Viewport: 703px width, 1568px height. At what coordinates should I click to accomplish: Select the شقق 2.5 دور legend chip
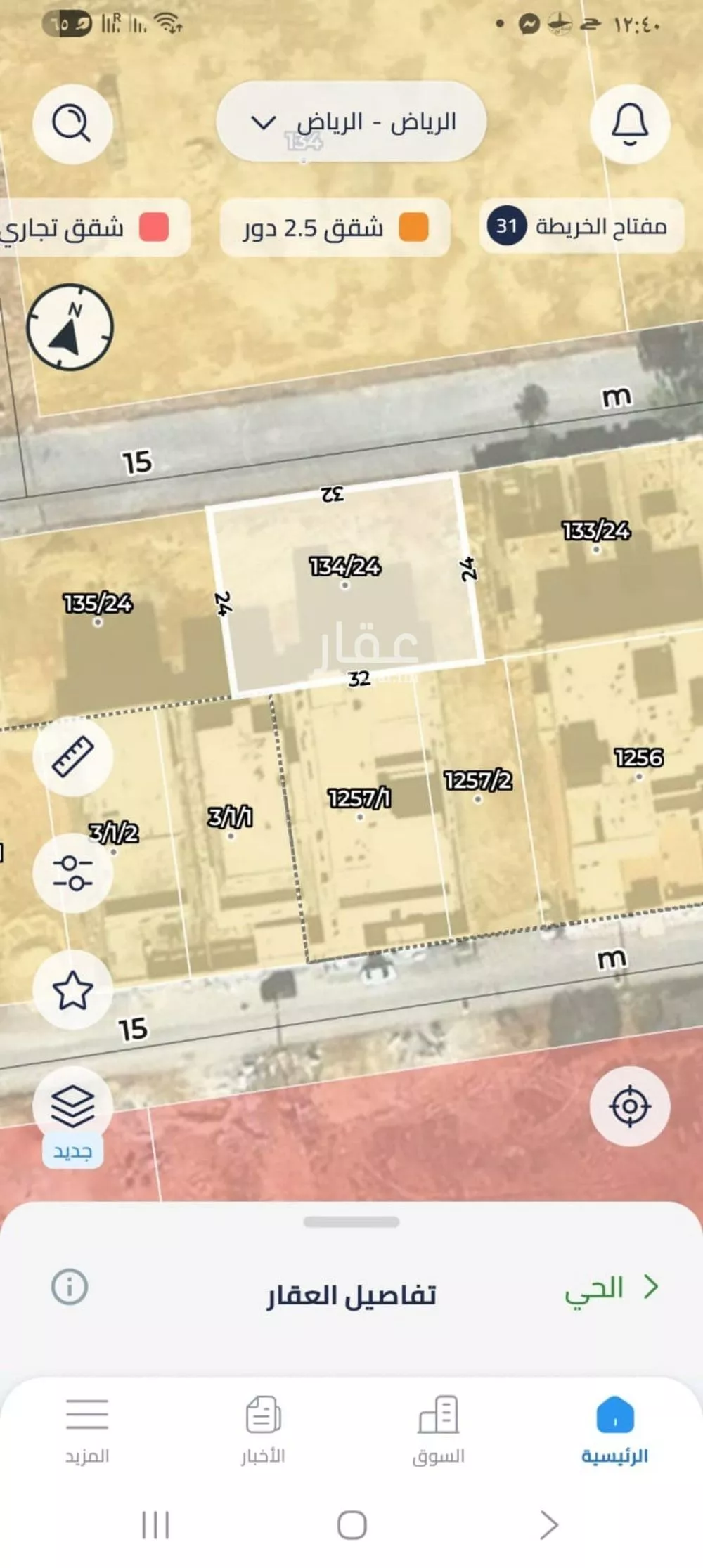pos(335,228)
